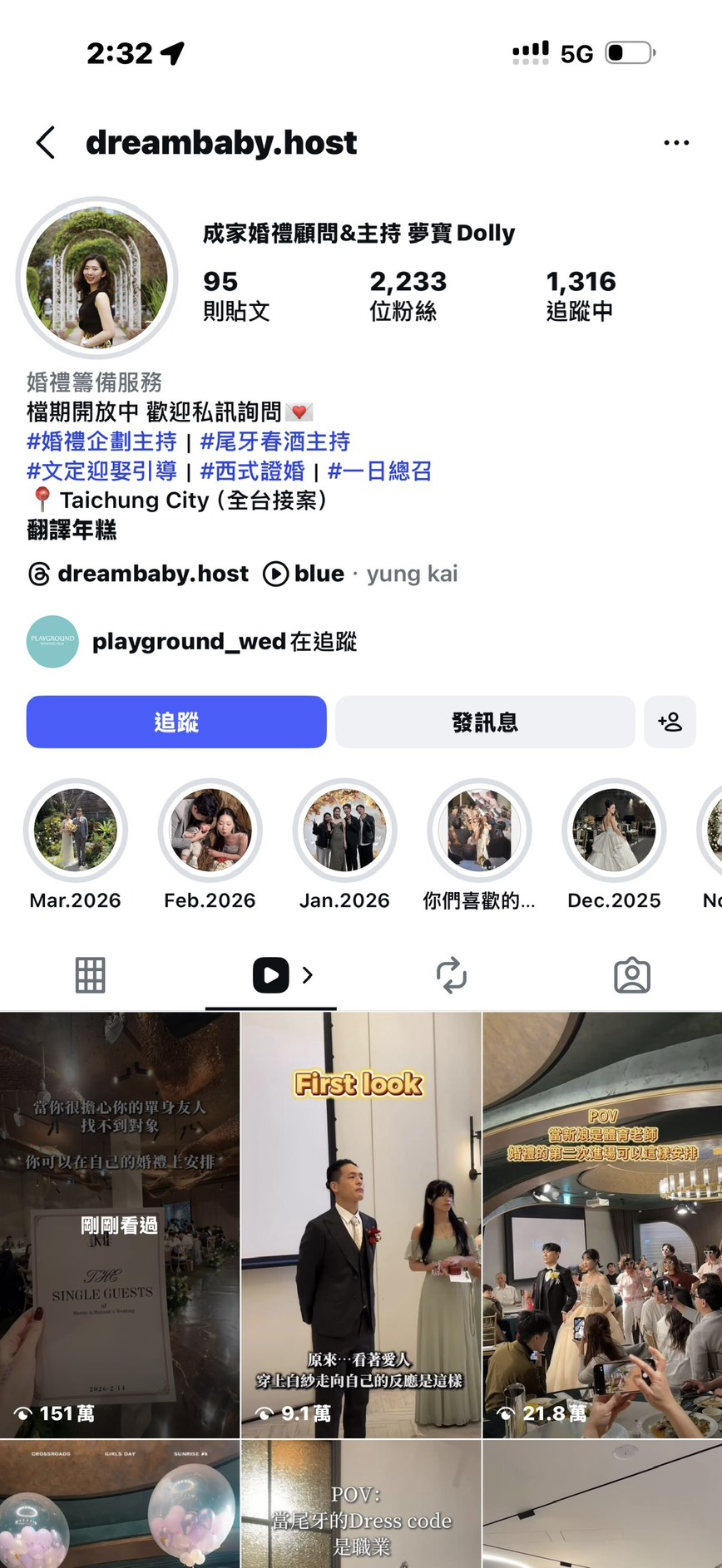View the 1,316 追蹤中 following list
722x1568 pixels.
click(581, 295)
